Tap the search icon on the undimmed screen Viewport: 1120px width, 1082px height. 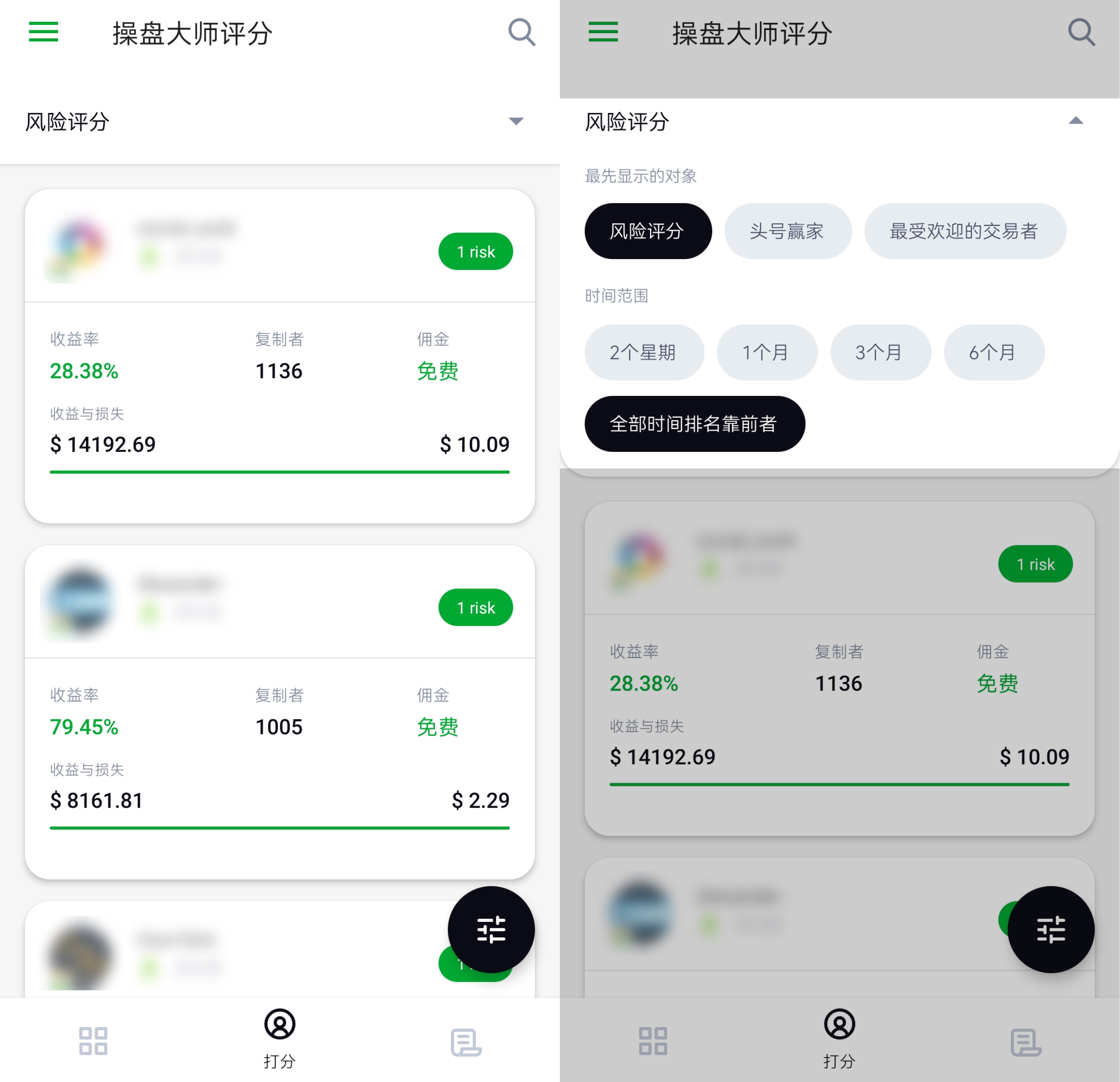click(521, 32)
